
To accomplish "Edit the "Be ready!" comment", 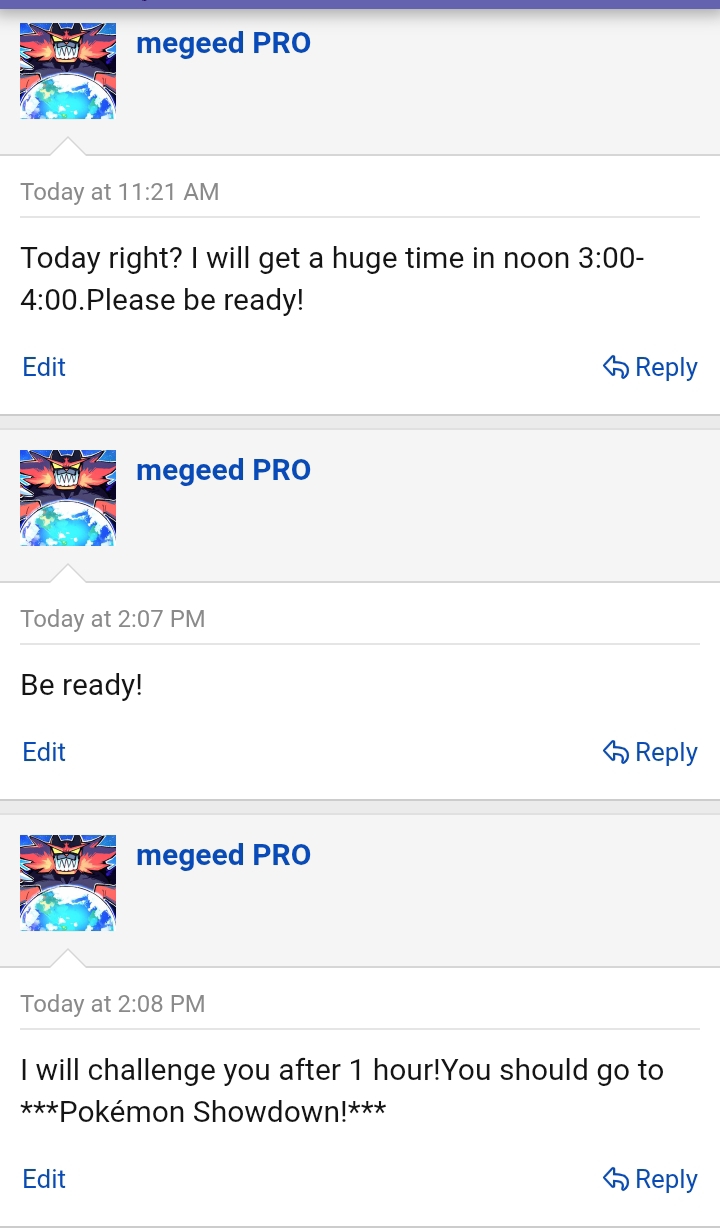I will point(44,752).
